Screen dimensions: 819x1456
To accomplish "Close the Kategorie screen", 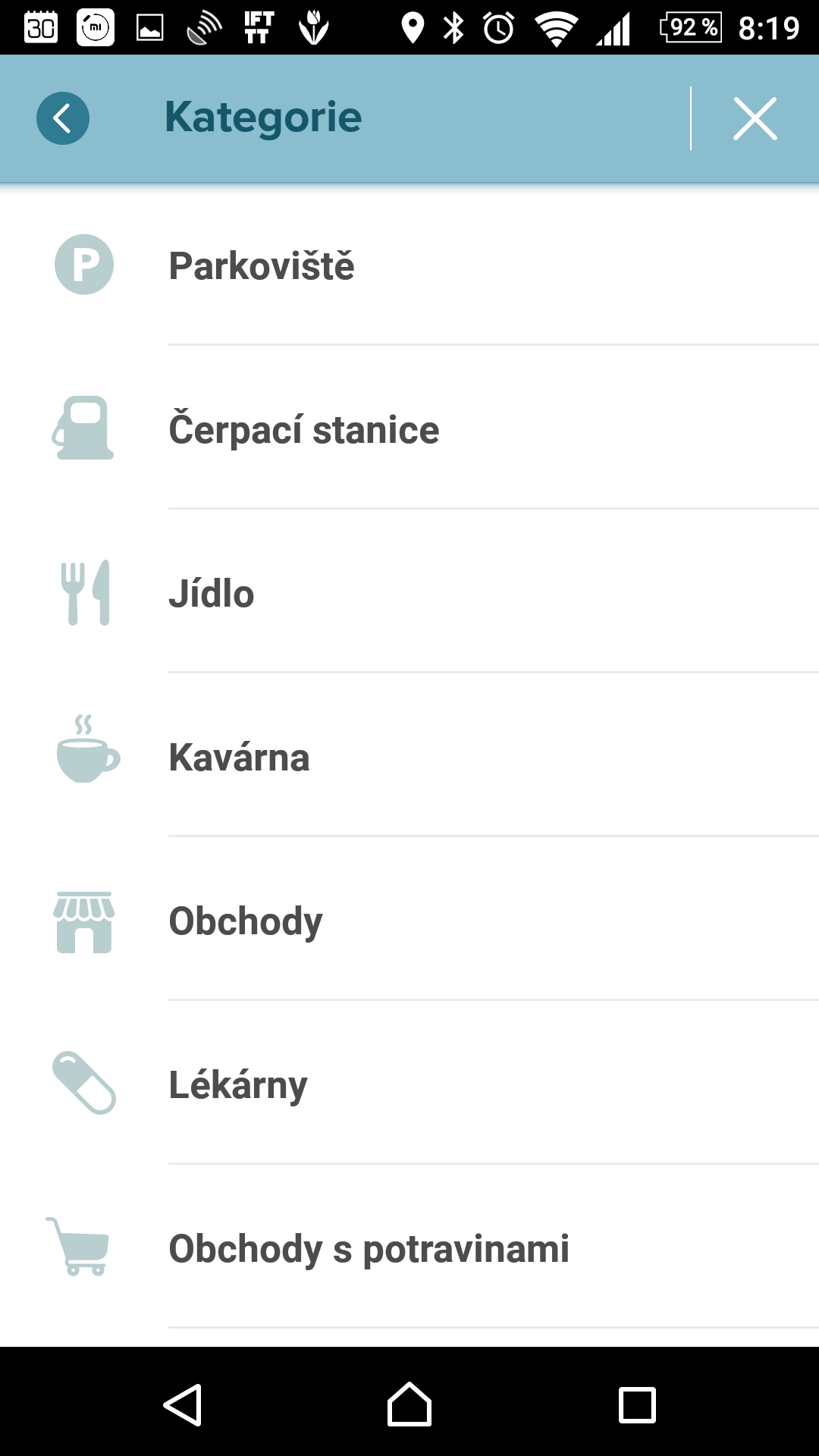I will (755, 118).
